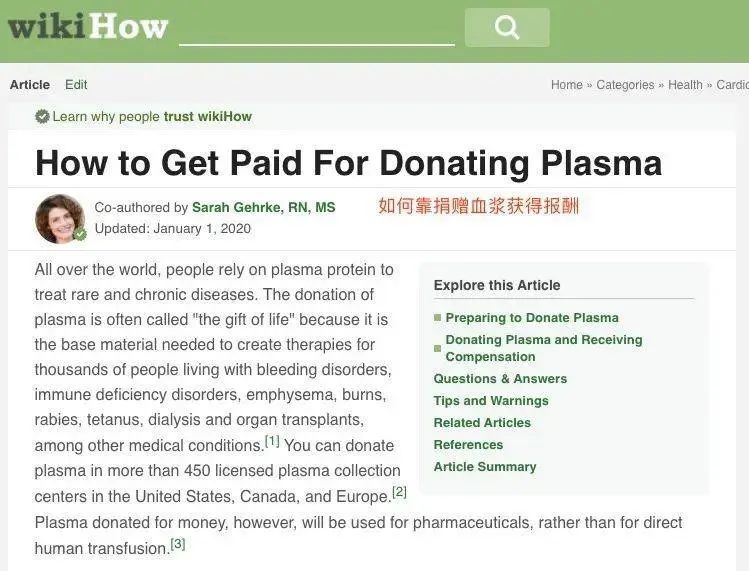Select the Article tab
749x571 pixels.
[30, 85]
